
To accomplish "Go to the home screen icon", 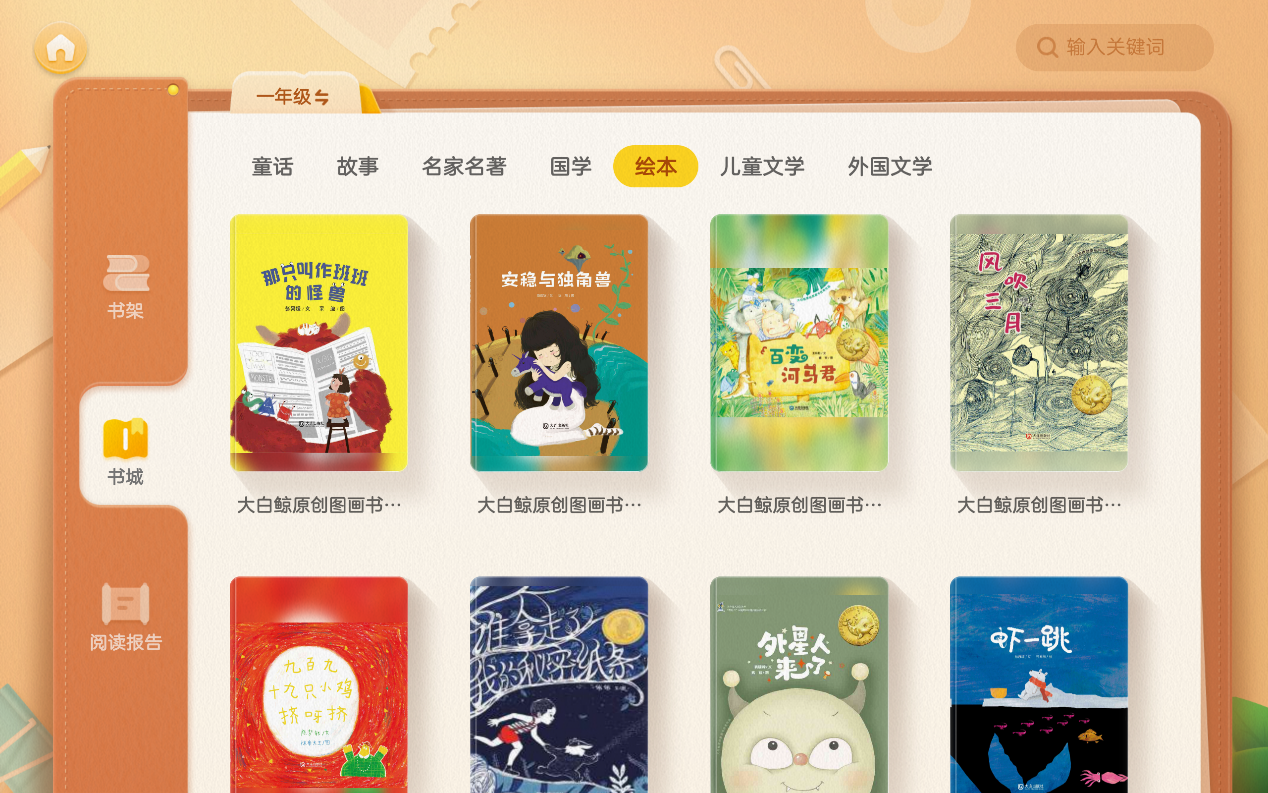I will coord(60,48).
